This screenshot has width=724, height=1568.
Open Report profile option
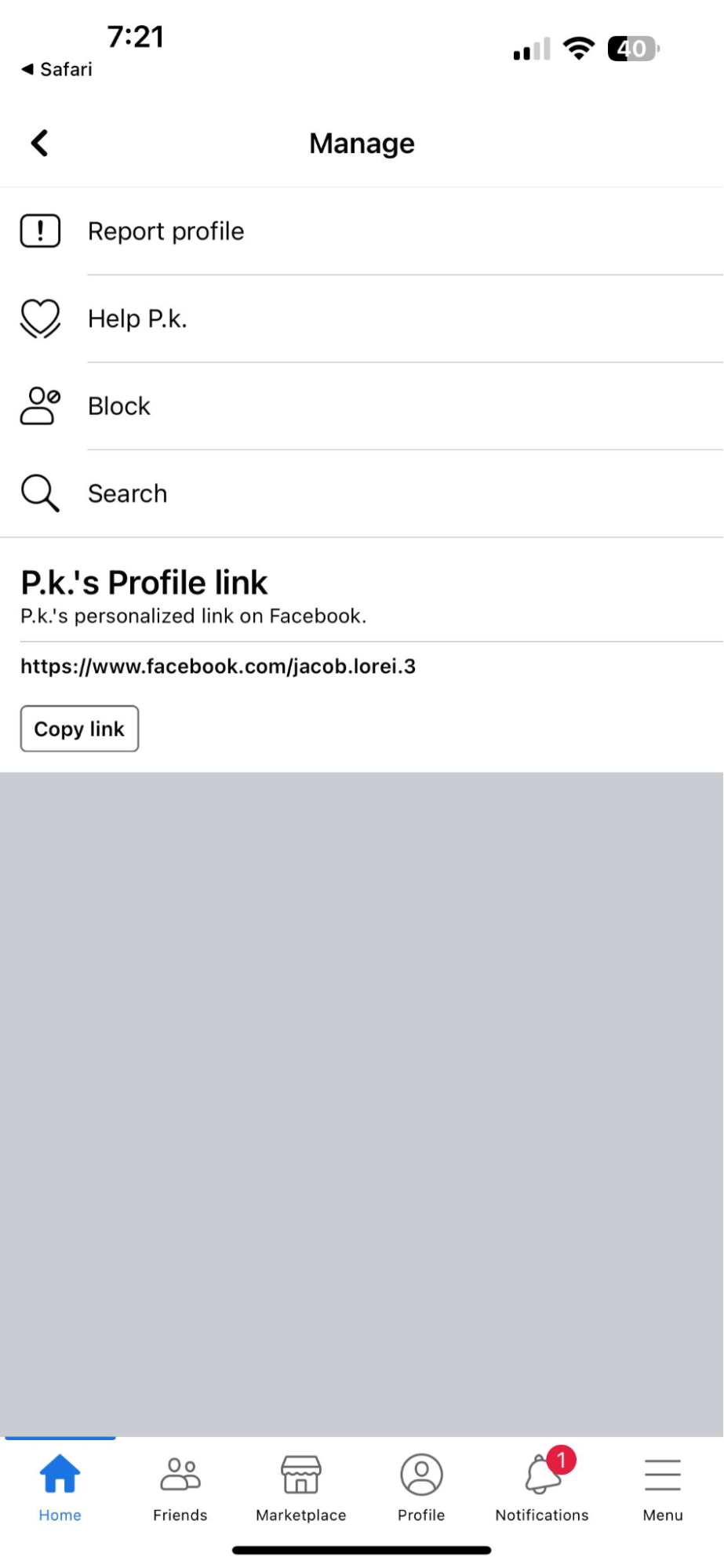point(362,231)
